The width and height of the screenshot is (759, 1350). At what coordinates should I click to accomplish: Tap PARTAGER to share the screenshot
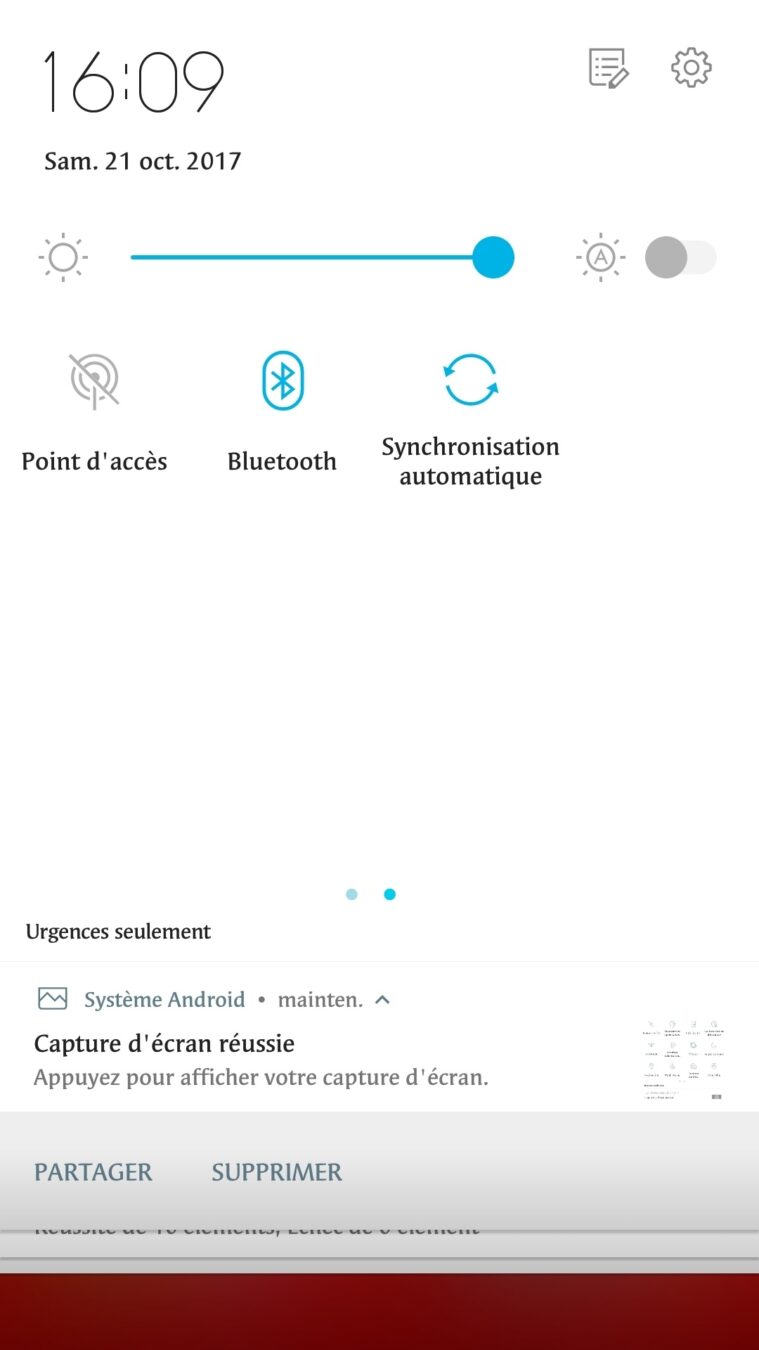[93, 1172]
